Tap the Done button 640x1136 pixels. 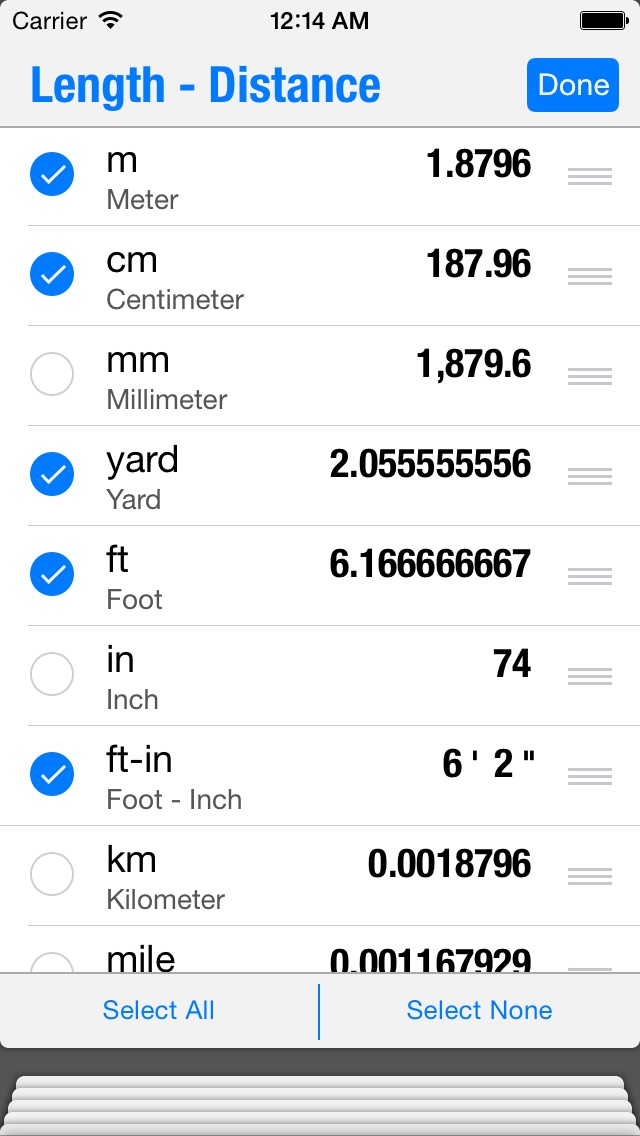[573, 85]
